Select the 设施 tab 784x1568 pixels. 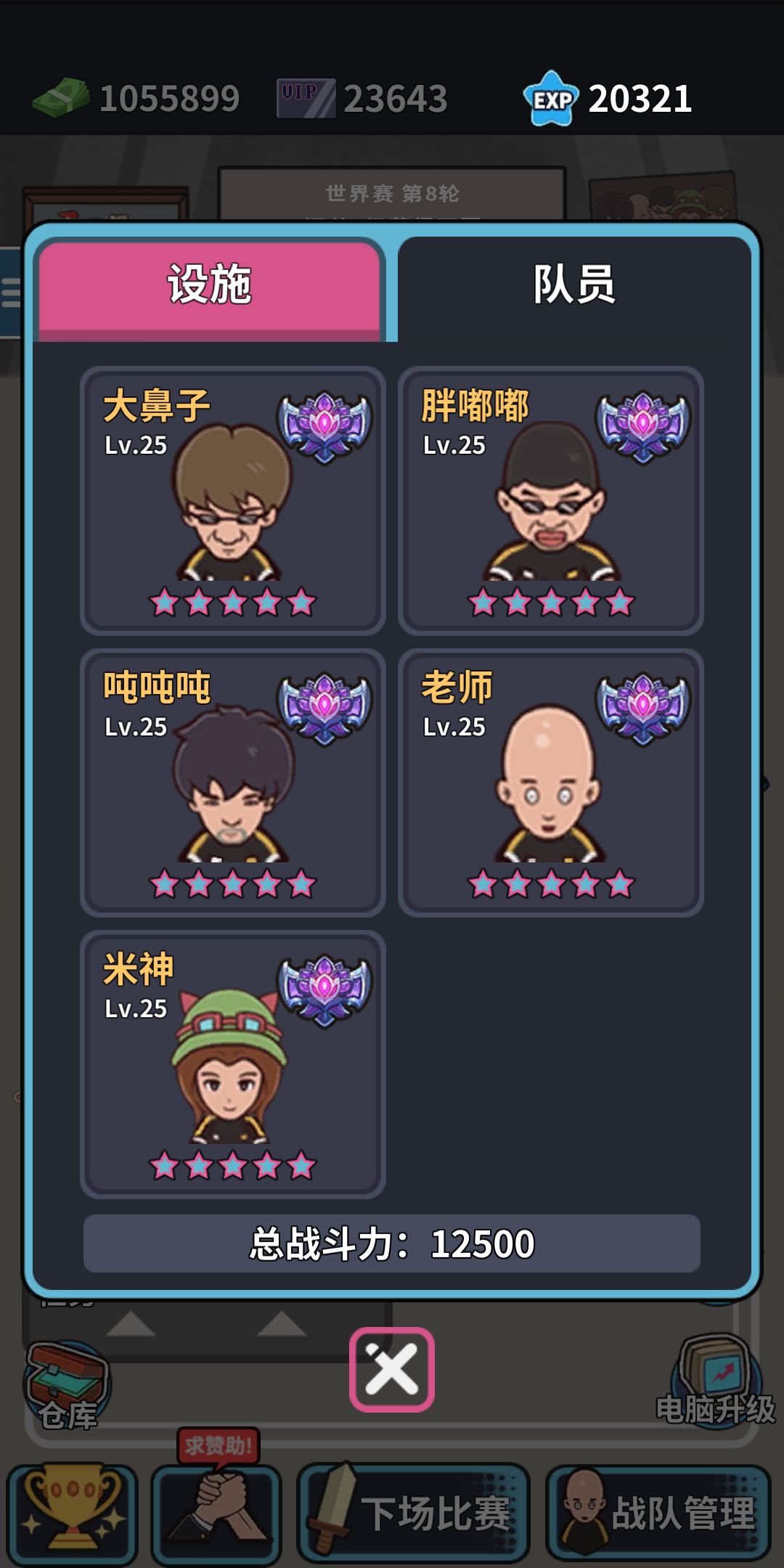click(x=211, y=285)
